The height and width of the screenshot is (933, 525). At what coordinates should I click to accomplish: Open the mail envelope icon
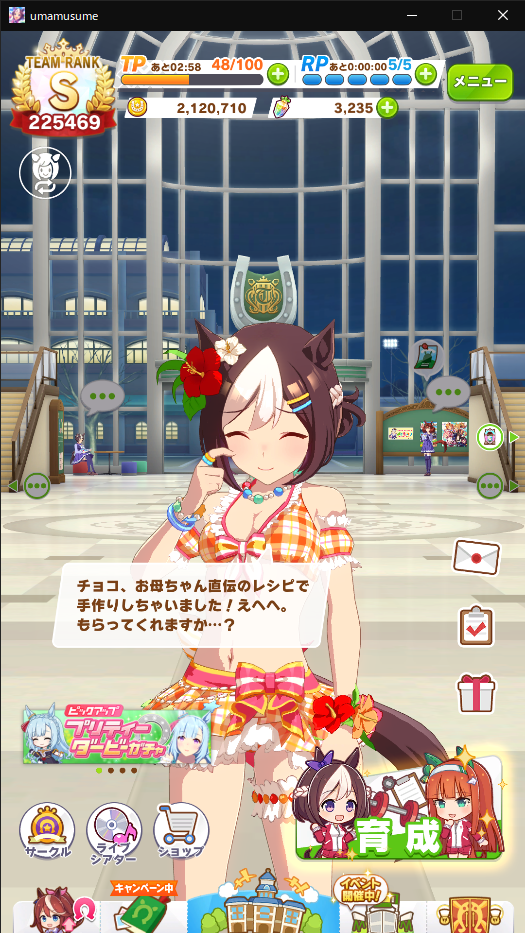pos(476,557)
